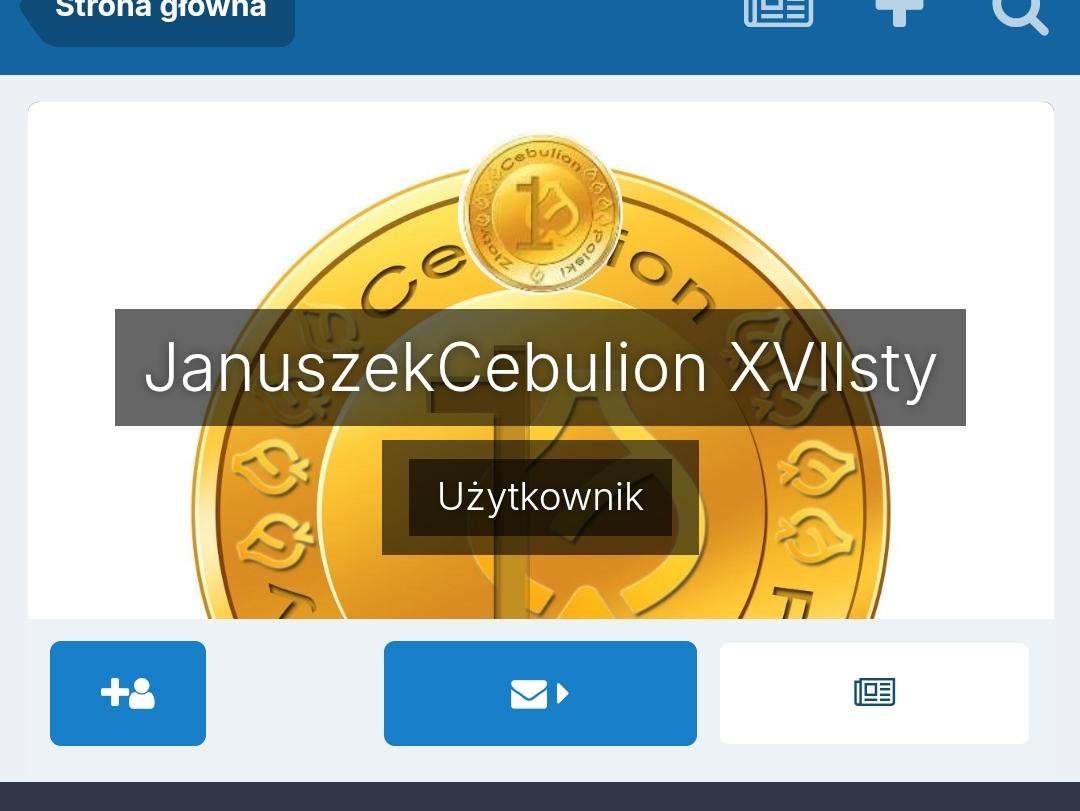Tap the plus icon to create content
Image resolution: width=1080 pixels, height=811 pixels.
(x=899, y=12)
